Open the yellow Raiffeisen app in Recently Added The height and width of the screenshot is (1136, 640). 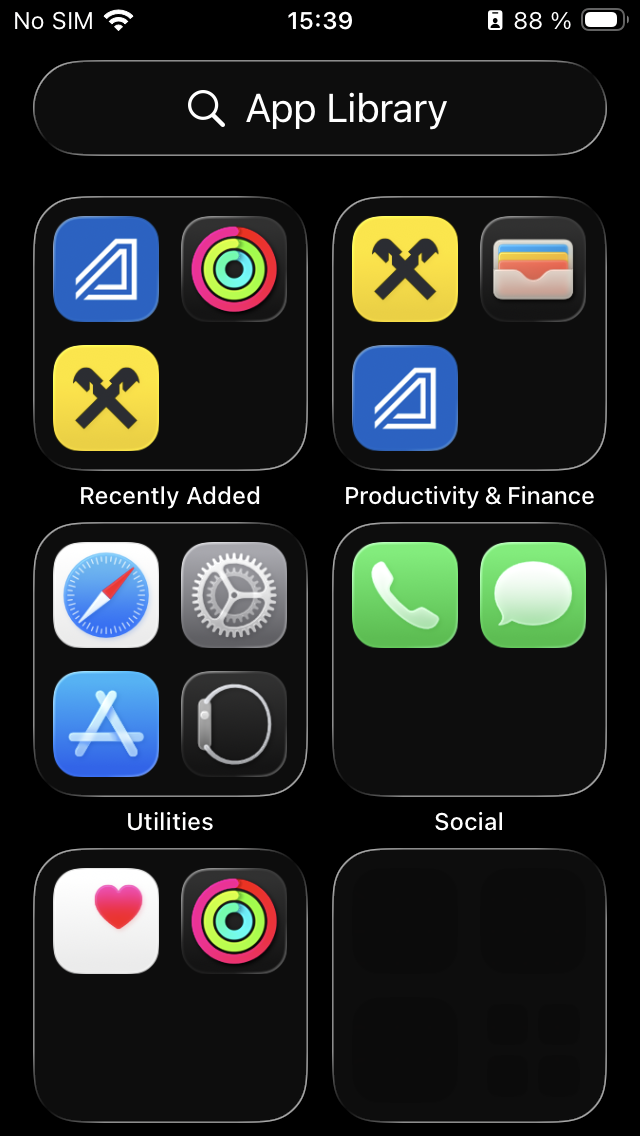click(x=106, y=397)
